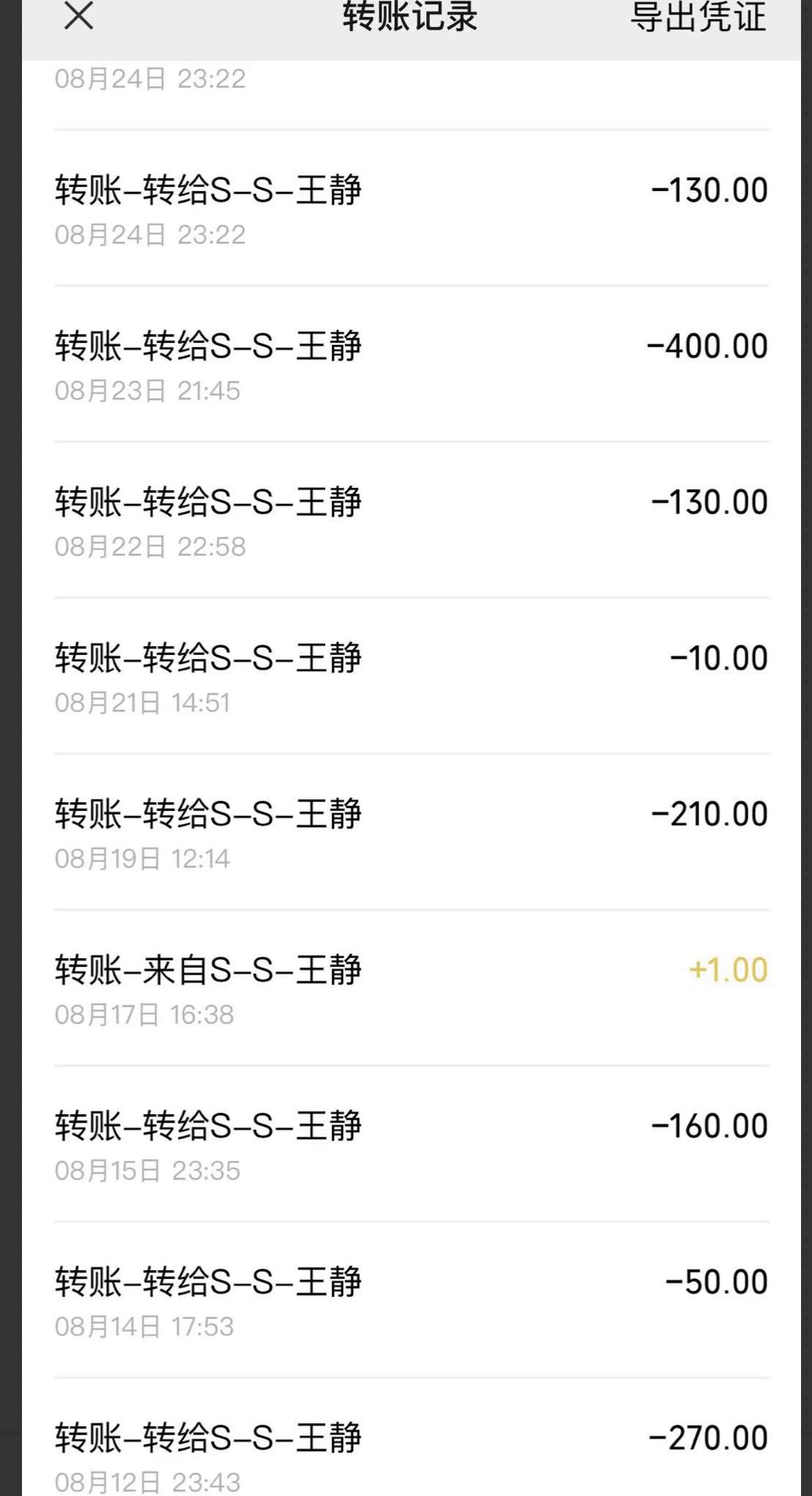
Task: Open the -270.00 transfer dated 08月12日
Action: (x=411, y=1438)
